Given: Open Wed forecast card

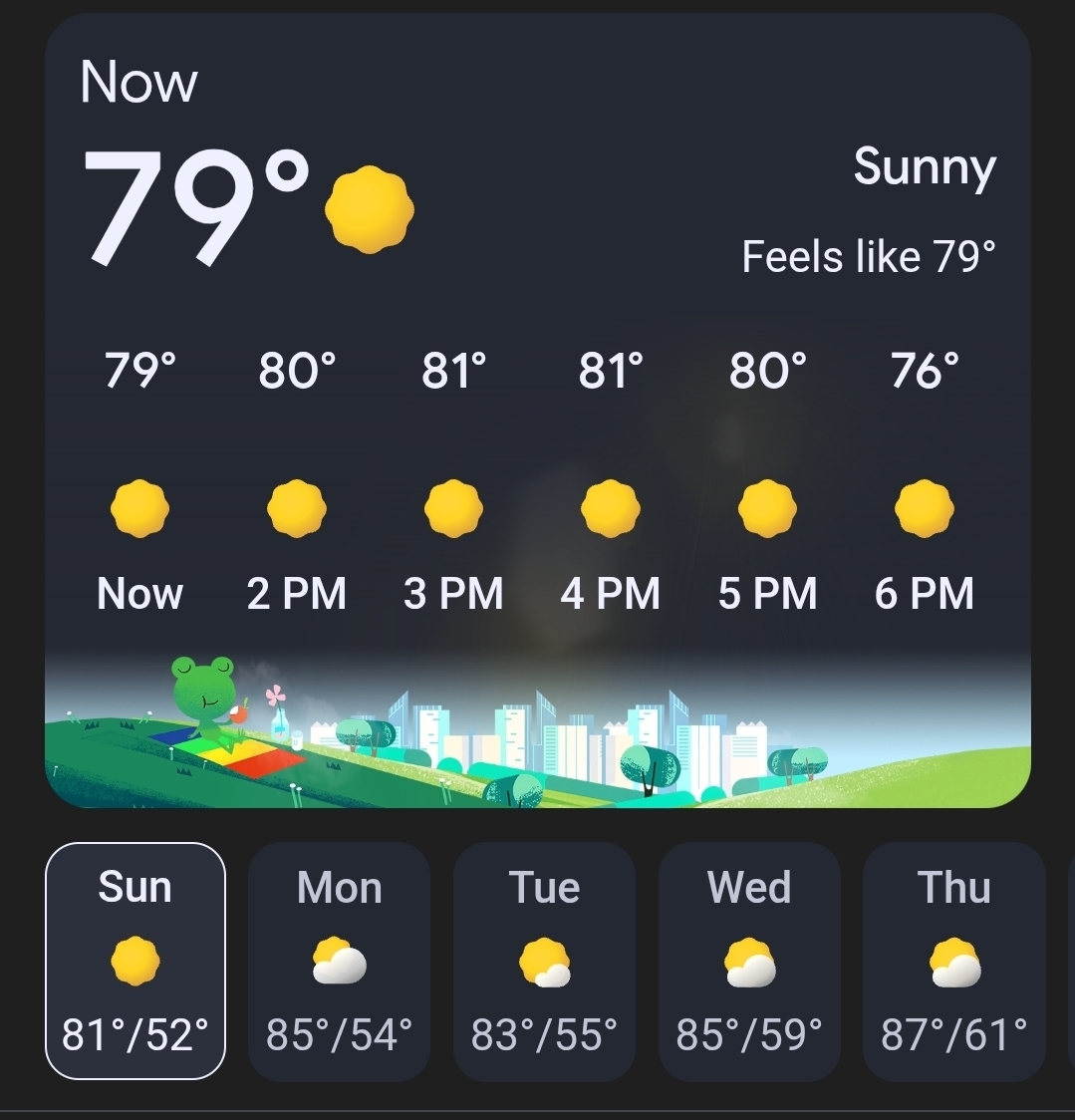Looking at the screenshot, I should pyautogui.click(x=749, y=961).
